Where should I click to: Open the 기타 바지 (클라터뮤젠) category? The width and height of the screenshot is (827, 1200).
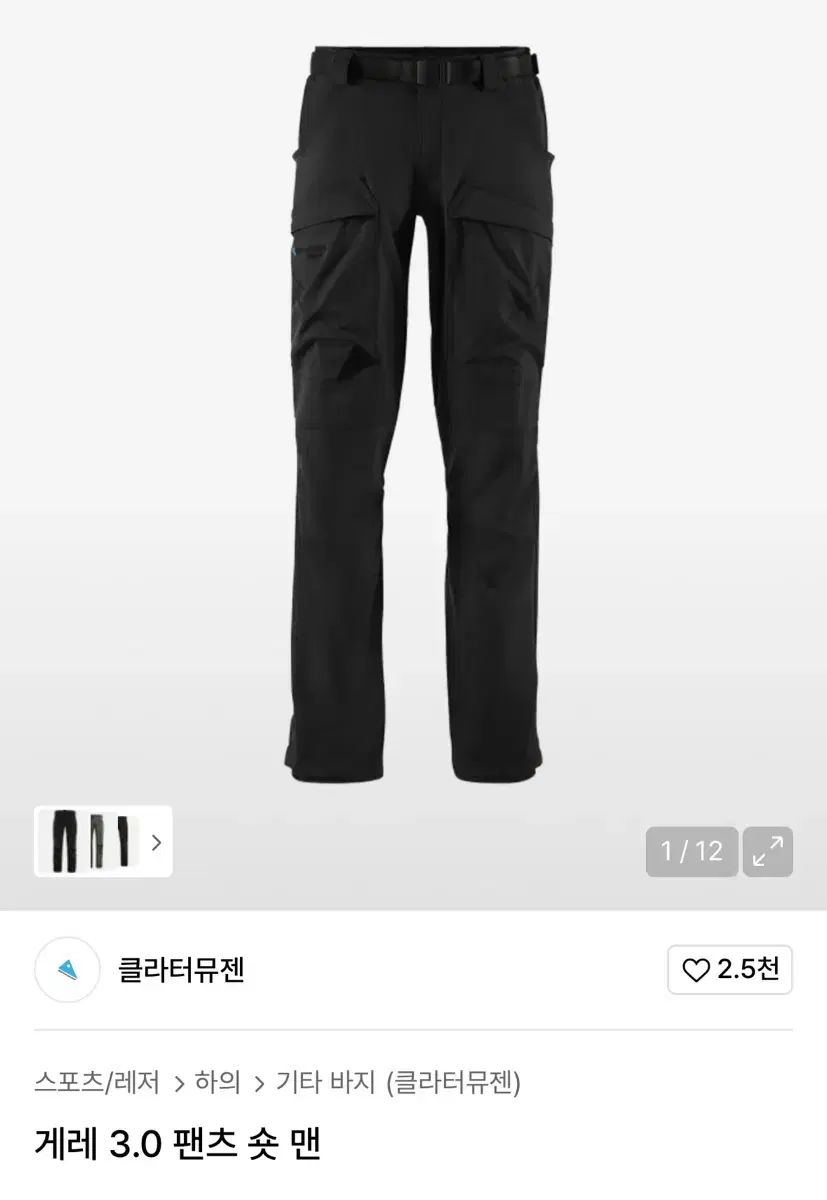pos(398,1081)
